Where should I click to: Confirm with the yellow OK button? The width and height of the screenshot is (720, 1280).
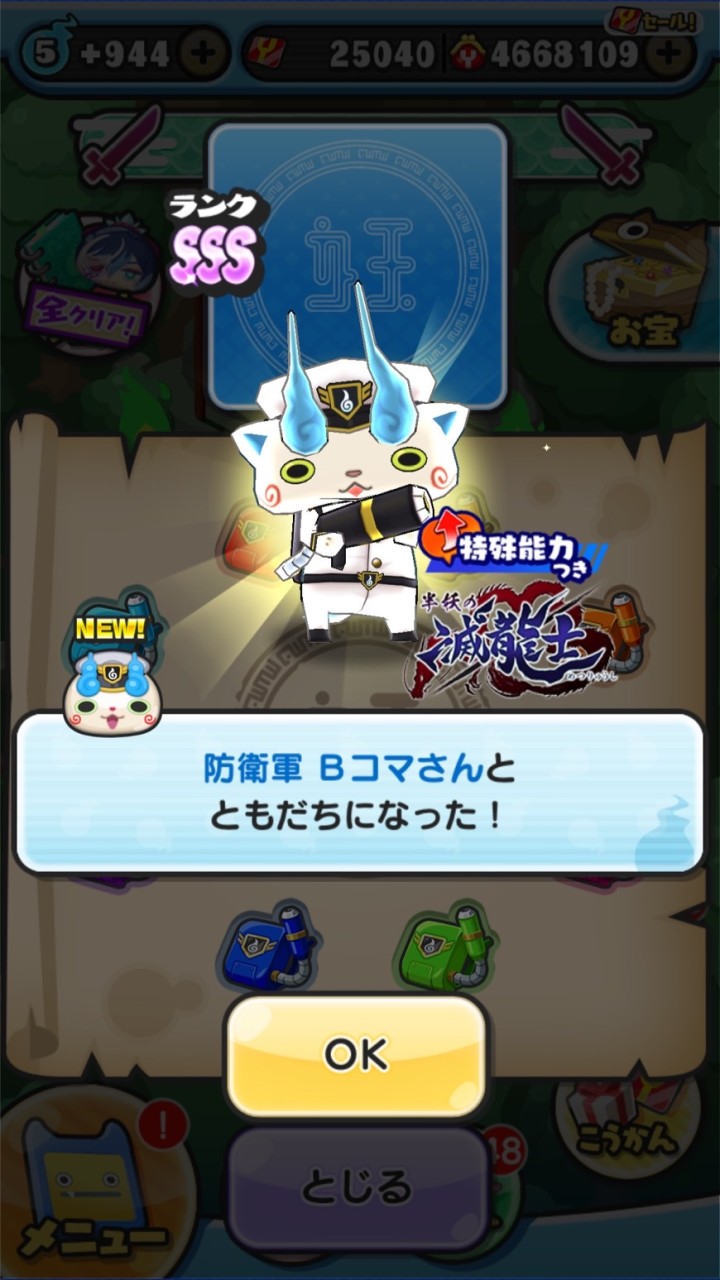pos(356,1055)
